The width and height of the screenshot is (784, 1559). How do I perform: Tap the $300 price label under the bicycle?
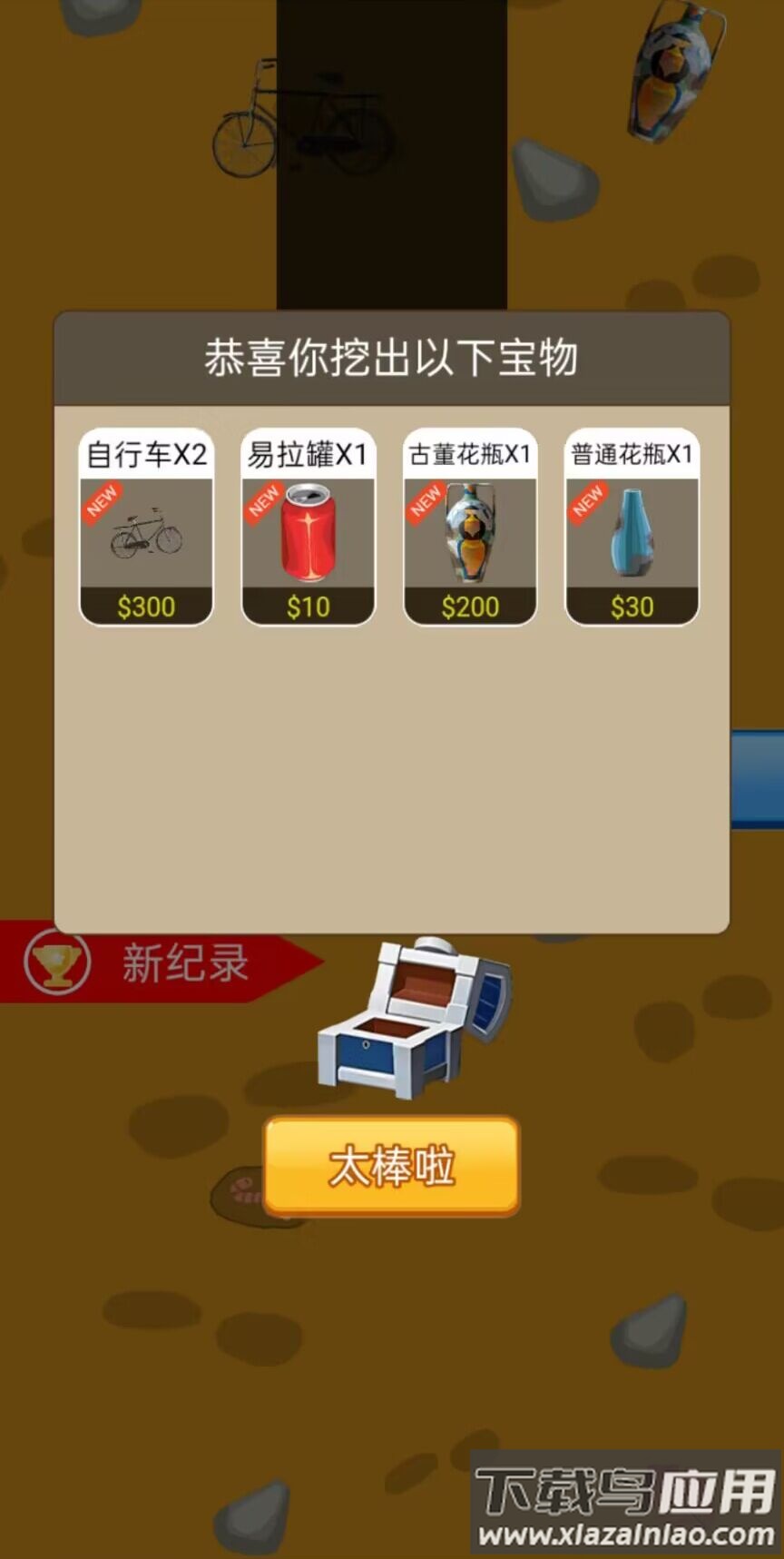(x=145, y=605)
